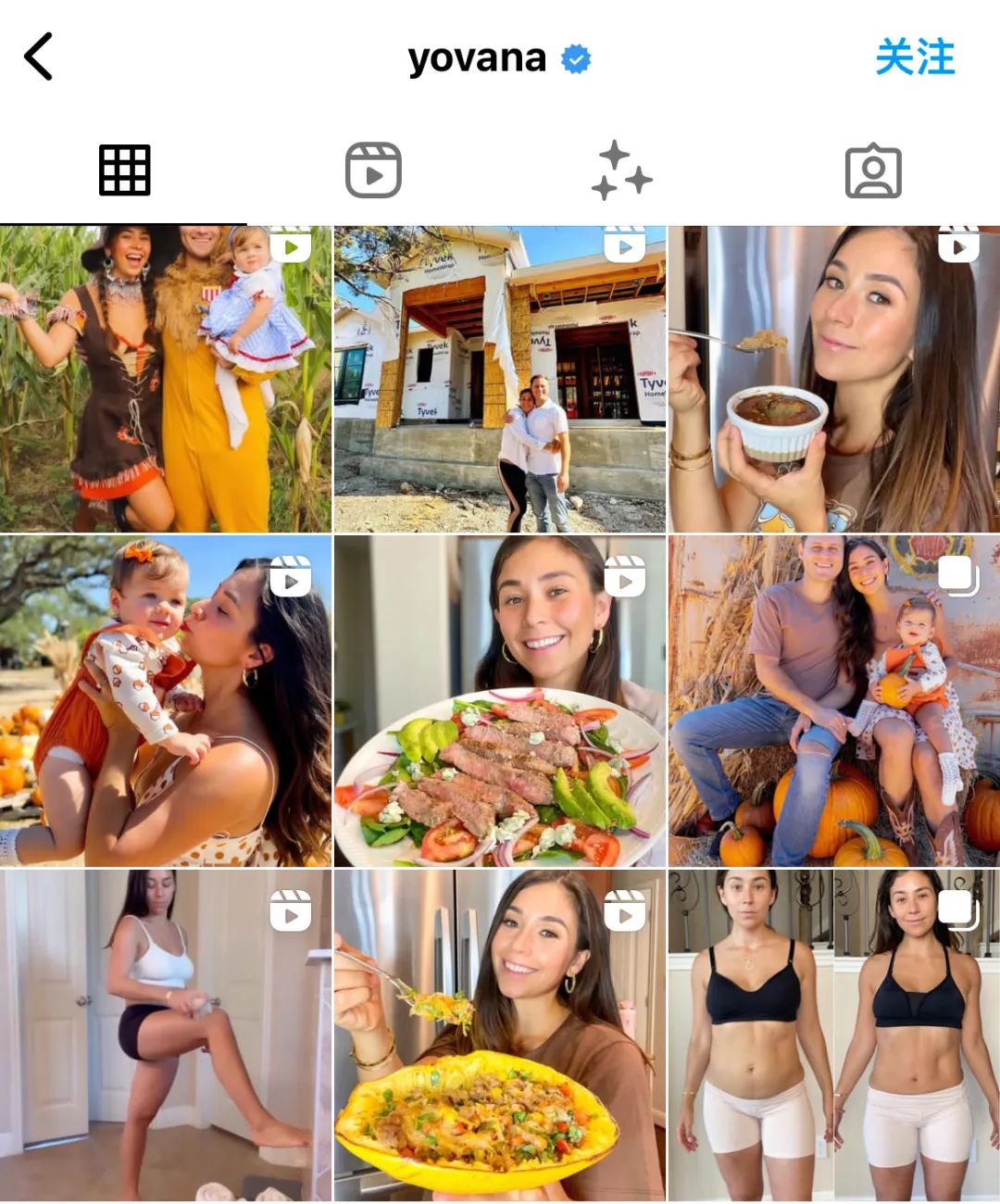Open the before-and-after body comparison post
Viewport: 1000px width, 1204px height.
tap(833, 1035)
